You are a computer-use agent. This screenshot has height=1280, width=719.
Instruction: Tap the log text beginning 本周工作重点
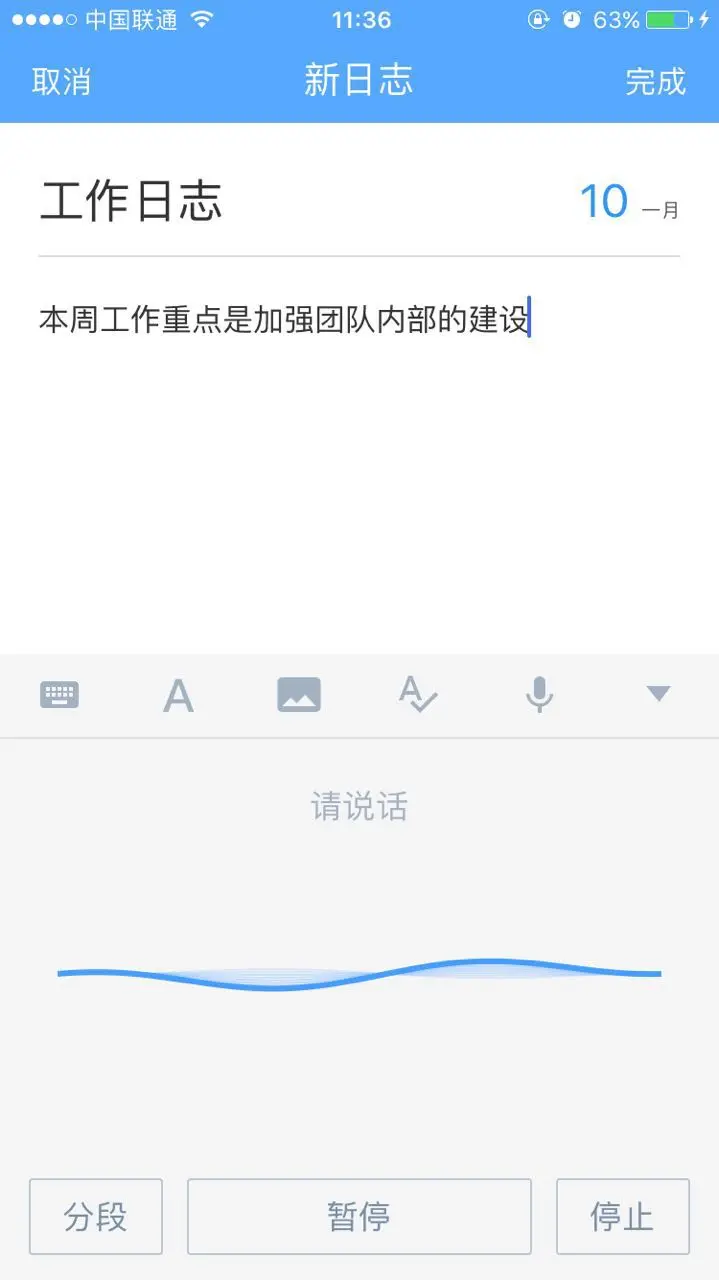283,320
